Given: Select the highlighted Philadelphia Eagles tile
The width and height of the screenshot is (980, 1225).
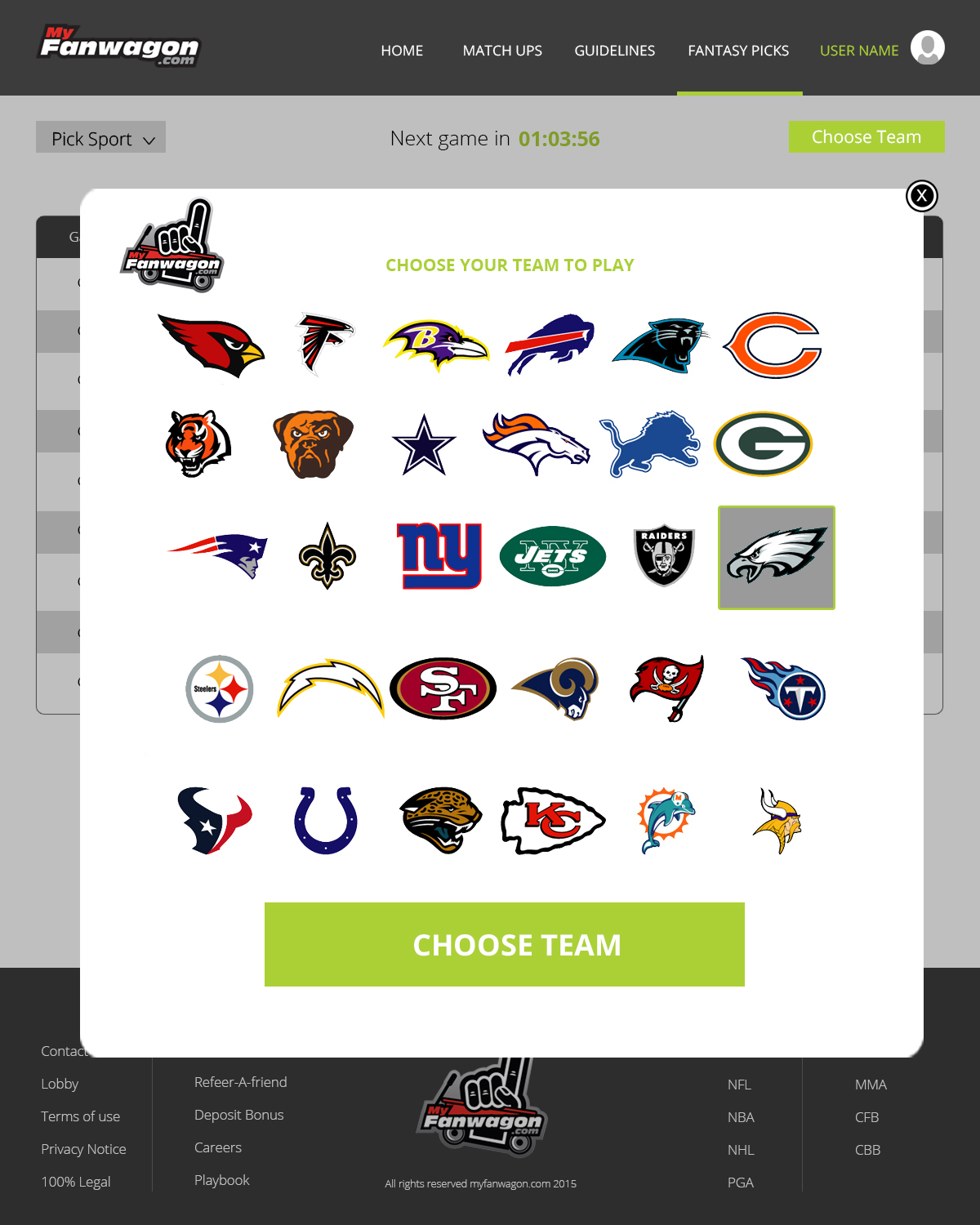Looking at the screenshot, I should (x=776, y=557).
